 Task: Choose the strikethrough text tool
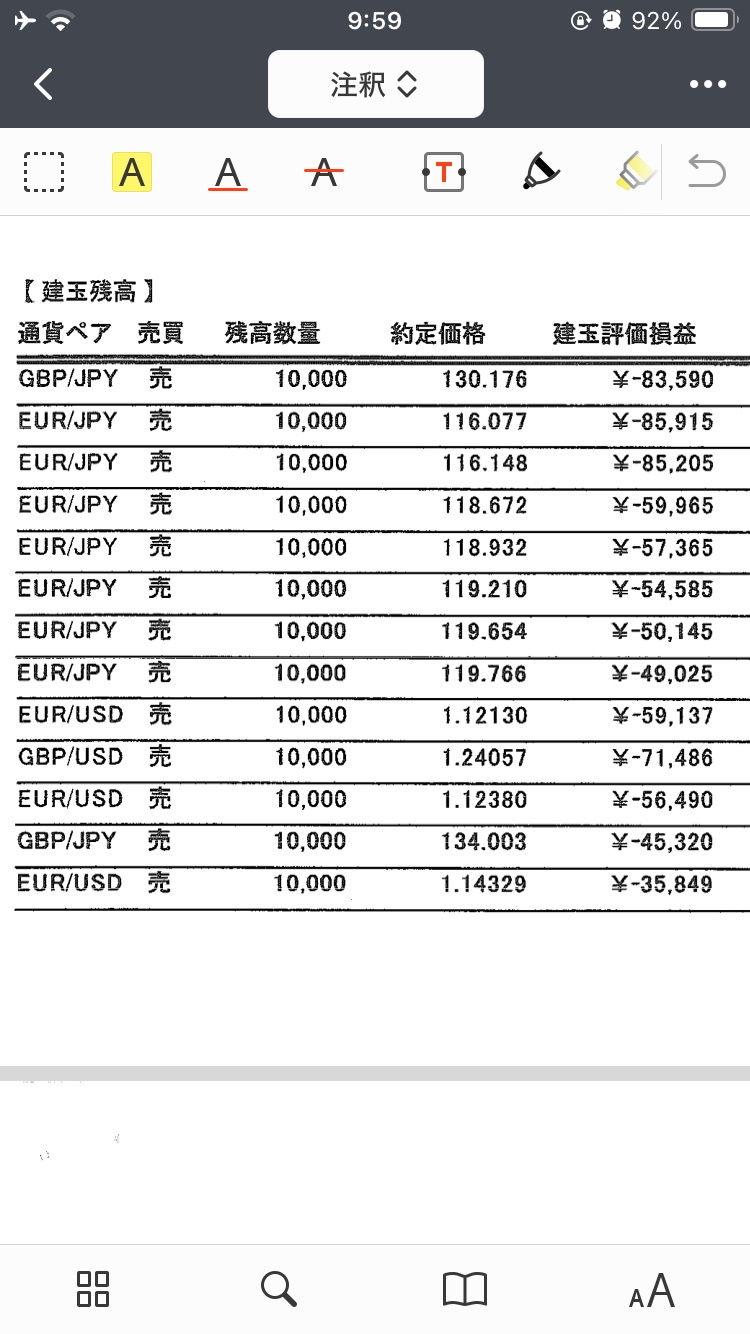(323, 172)
